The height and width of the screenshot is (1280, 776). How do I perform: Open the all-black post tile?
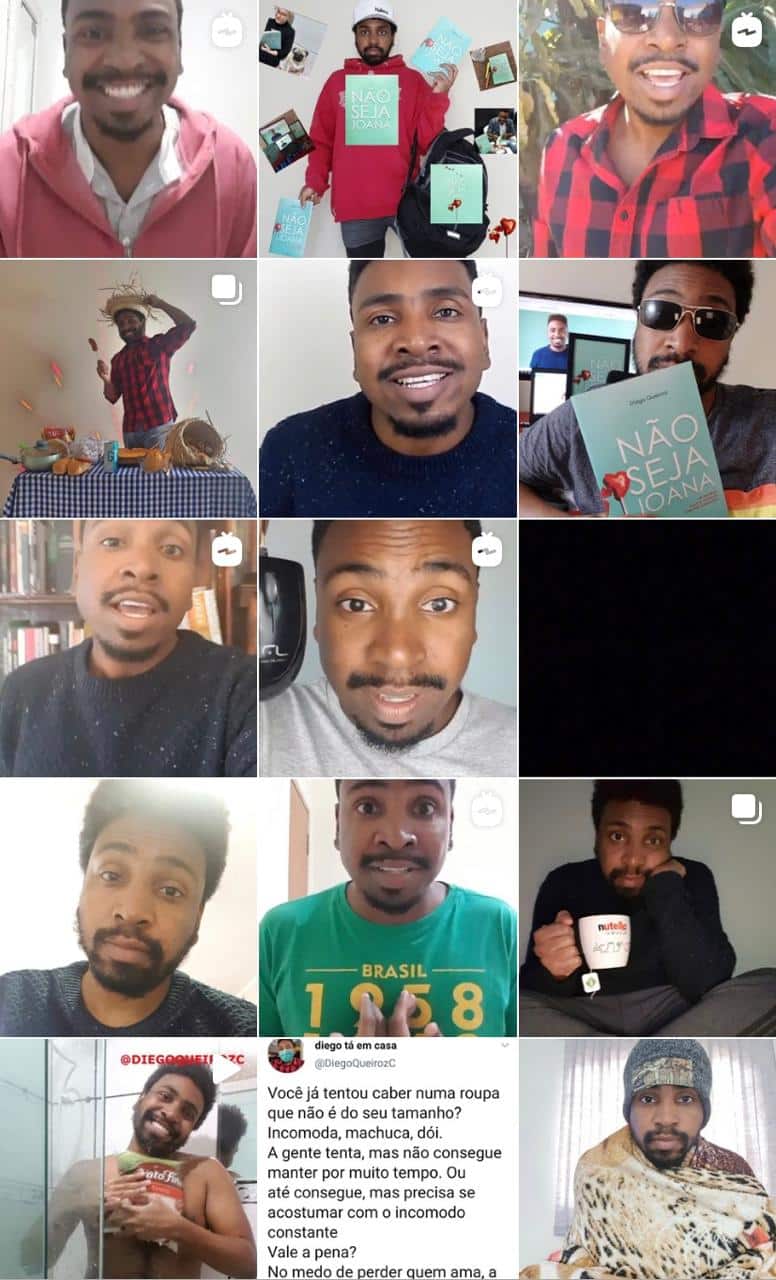647,647
